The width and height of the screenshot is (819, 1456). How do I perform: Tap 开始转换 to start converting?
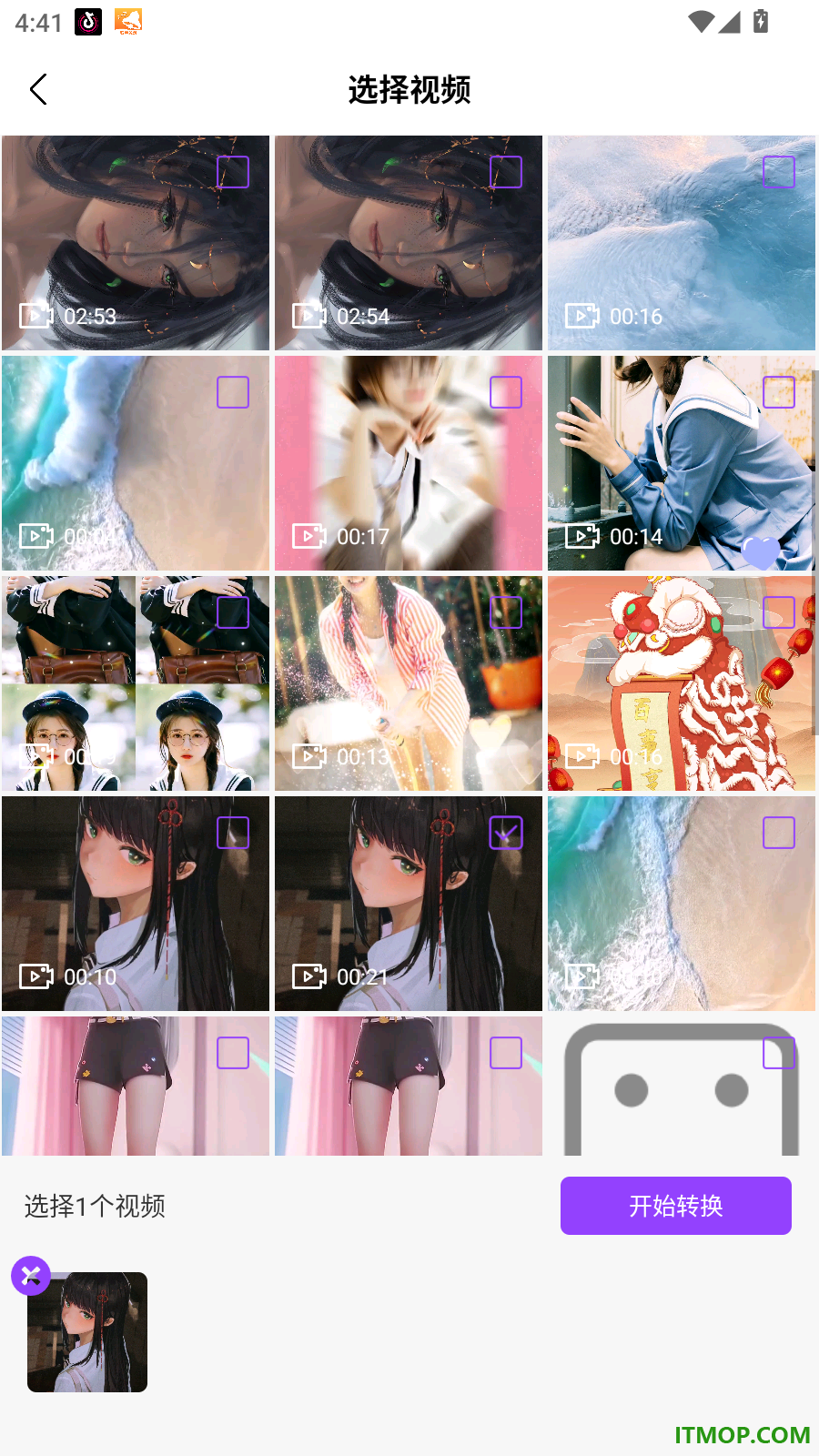[676, 1206]
